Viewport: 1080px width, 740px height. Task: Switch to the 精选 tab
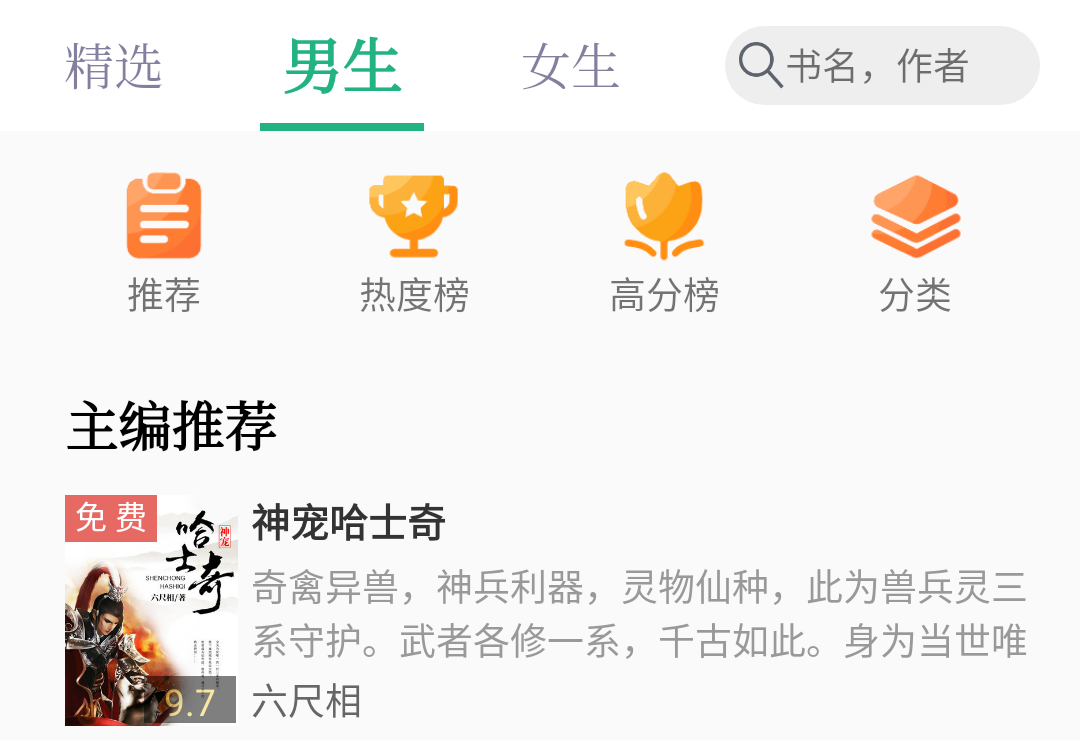point(113,67)
